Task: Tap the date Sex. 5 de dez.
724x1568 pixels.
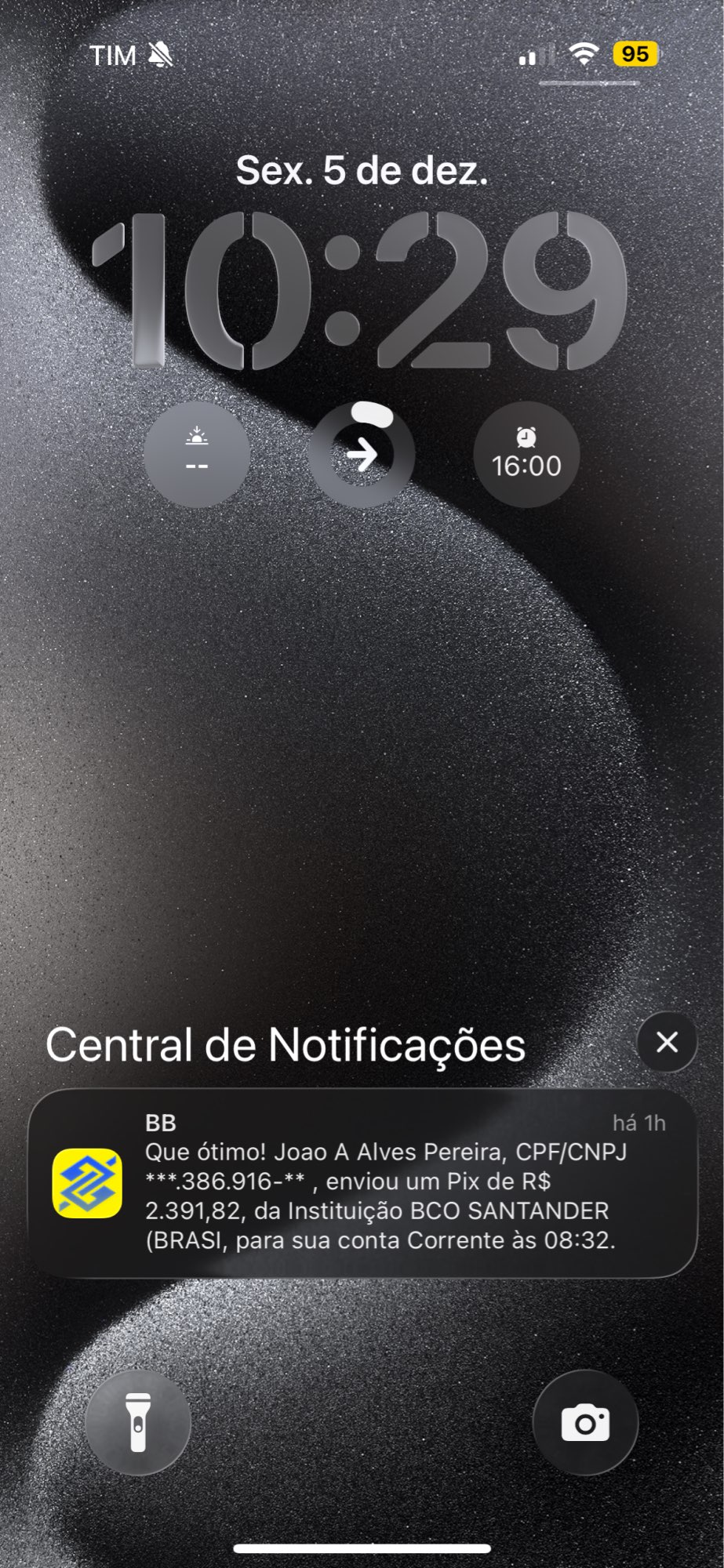Action: coord(362,170)
